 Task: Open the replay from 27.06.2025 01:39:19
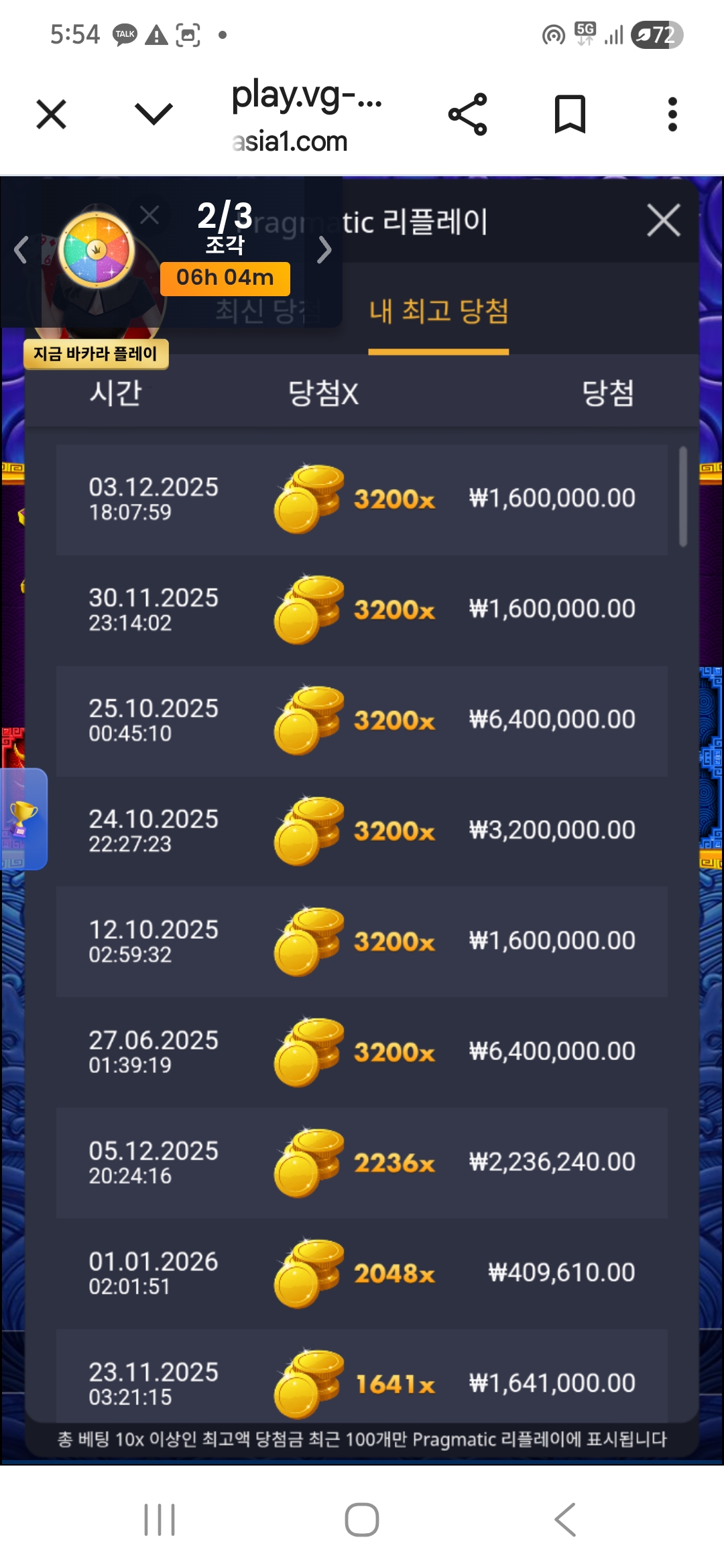[x=362, y=1052]
